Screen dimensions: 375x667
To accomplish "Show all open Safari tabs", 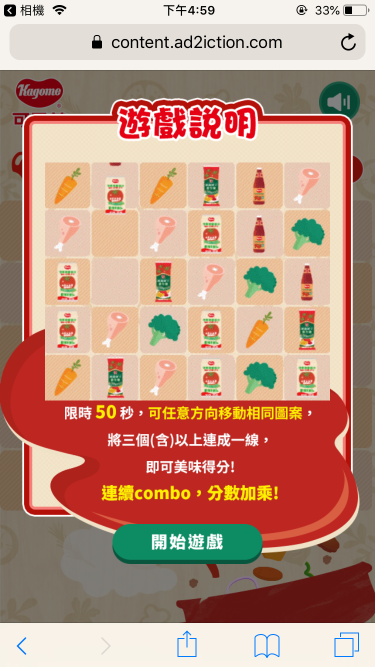I will [347, 645].
